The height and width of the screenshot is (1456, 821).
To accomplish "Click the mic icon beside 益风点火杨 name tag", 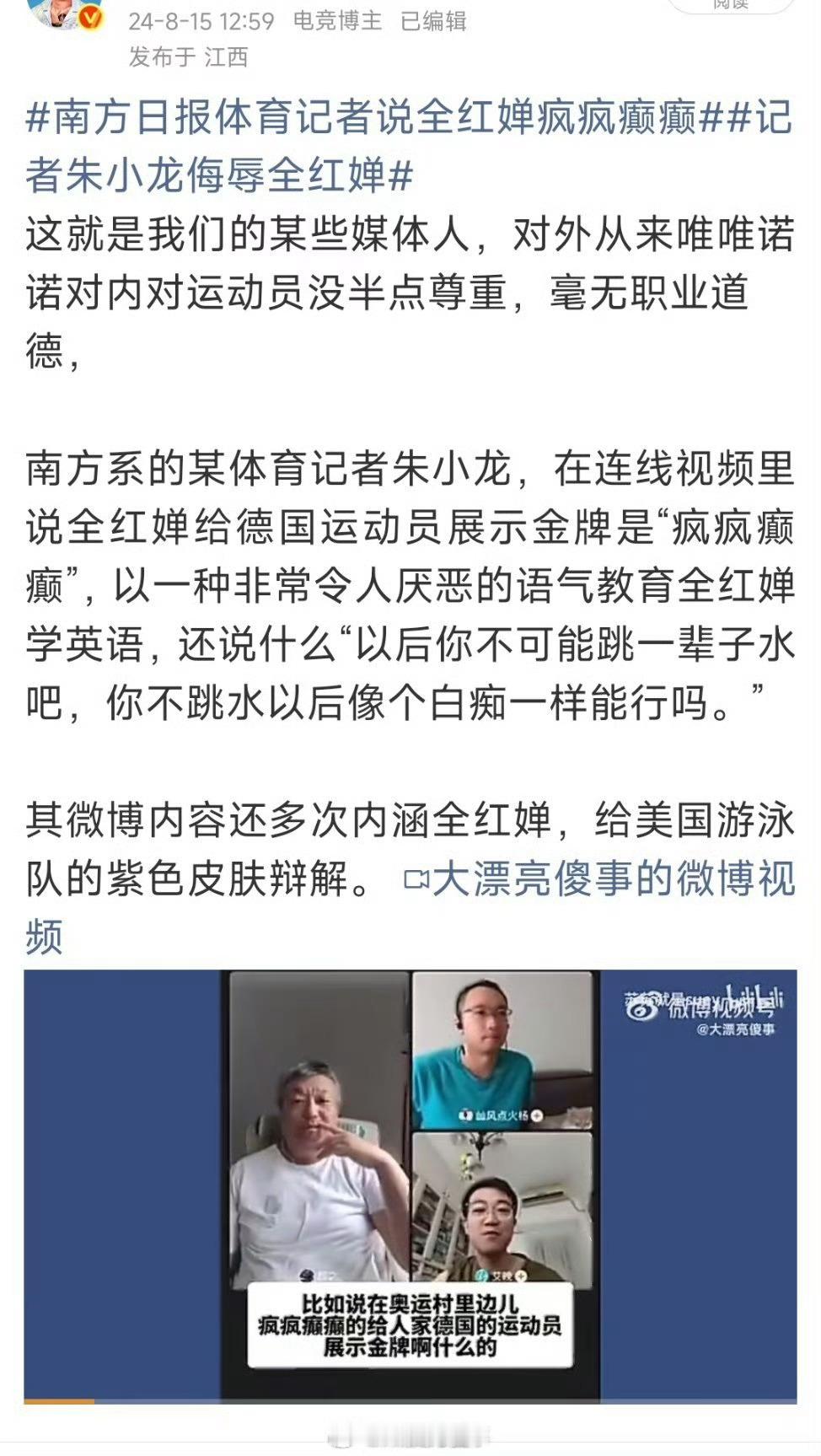I will click(465, 1115).
